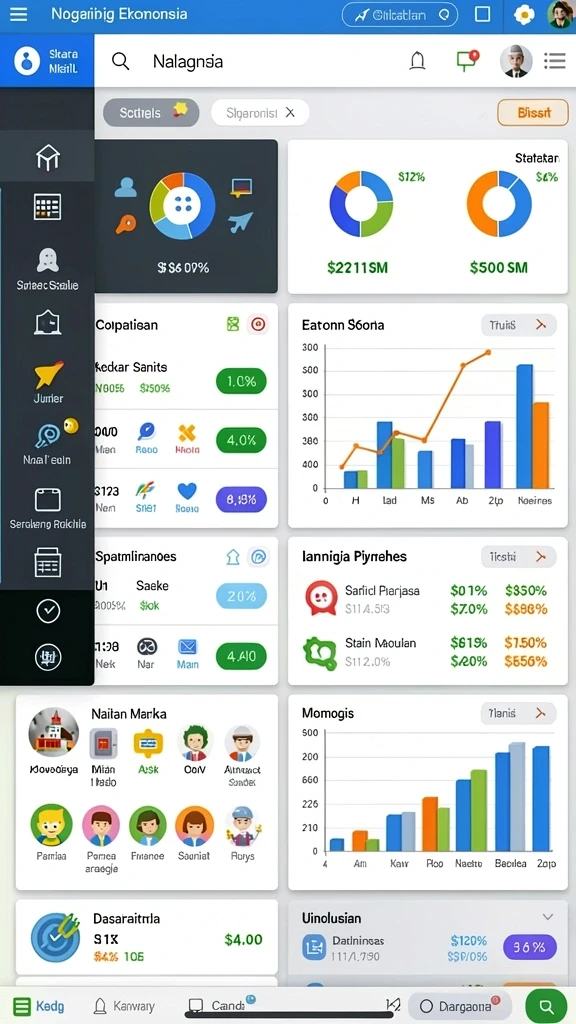Open the green chat notification icon
This screenshot has width=576, height=1024.
pos(467,60)
